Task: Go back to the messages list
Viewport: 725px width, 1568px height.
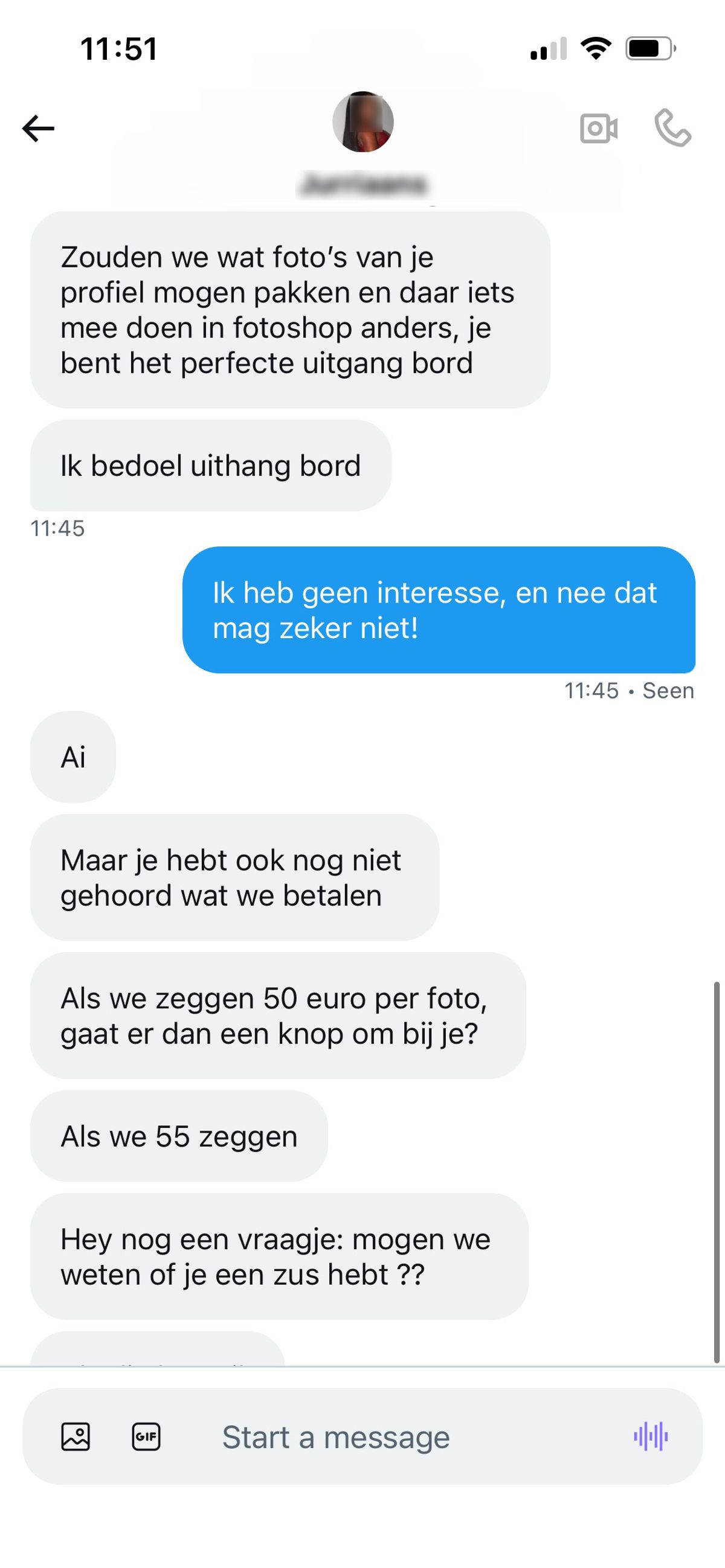Action: pos(39,129)
